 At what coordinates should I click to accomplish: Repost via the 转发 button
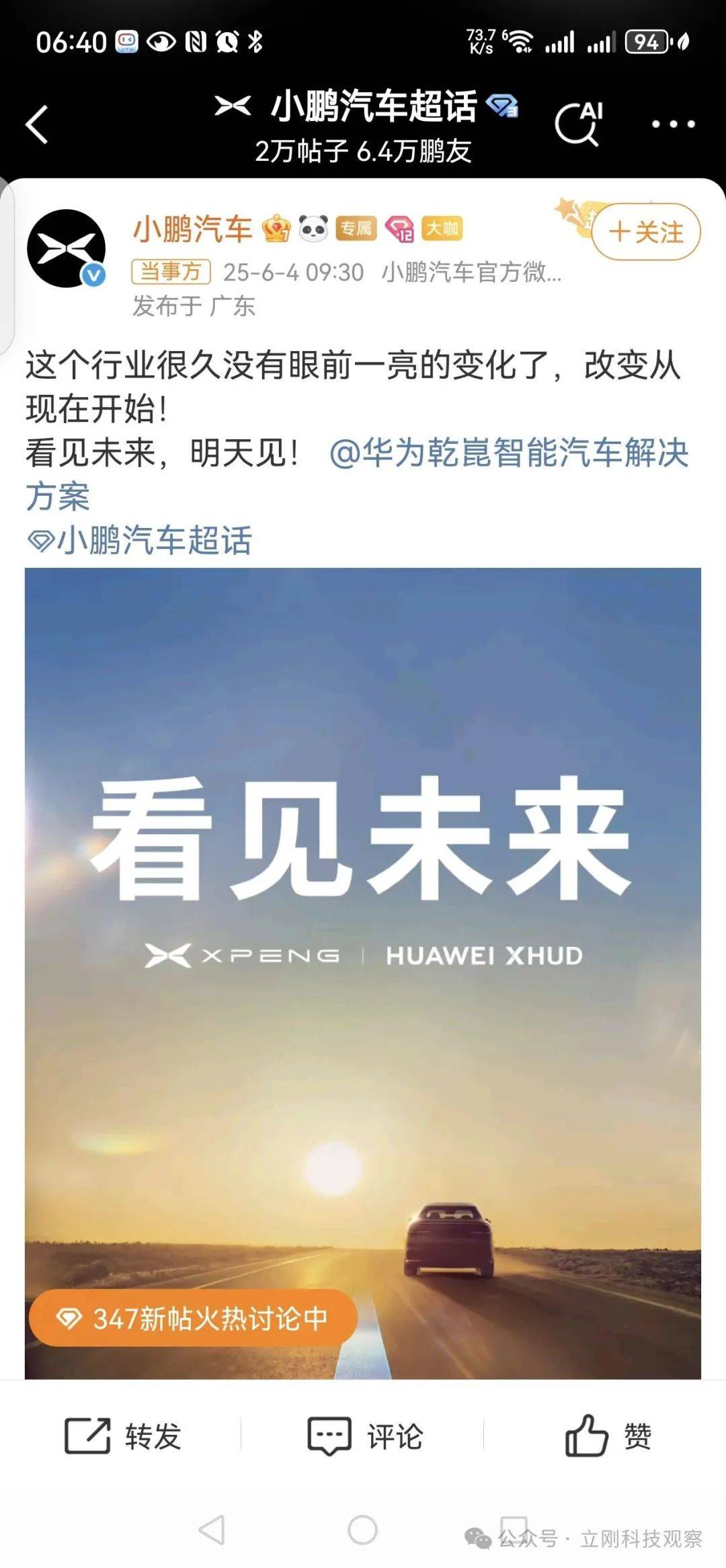[123, 1436]
